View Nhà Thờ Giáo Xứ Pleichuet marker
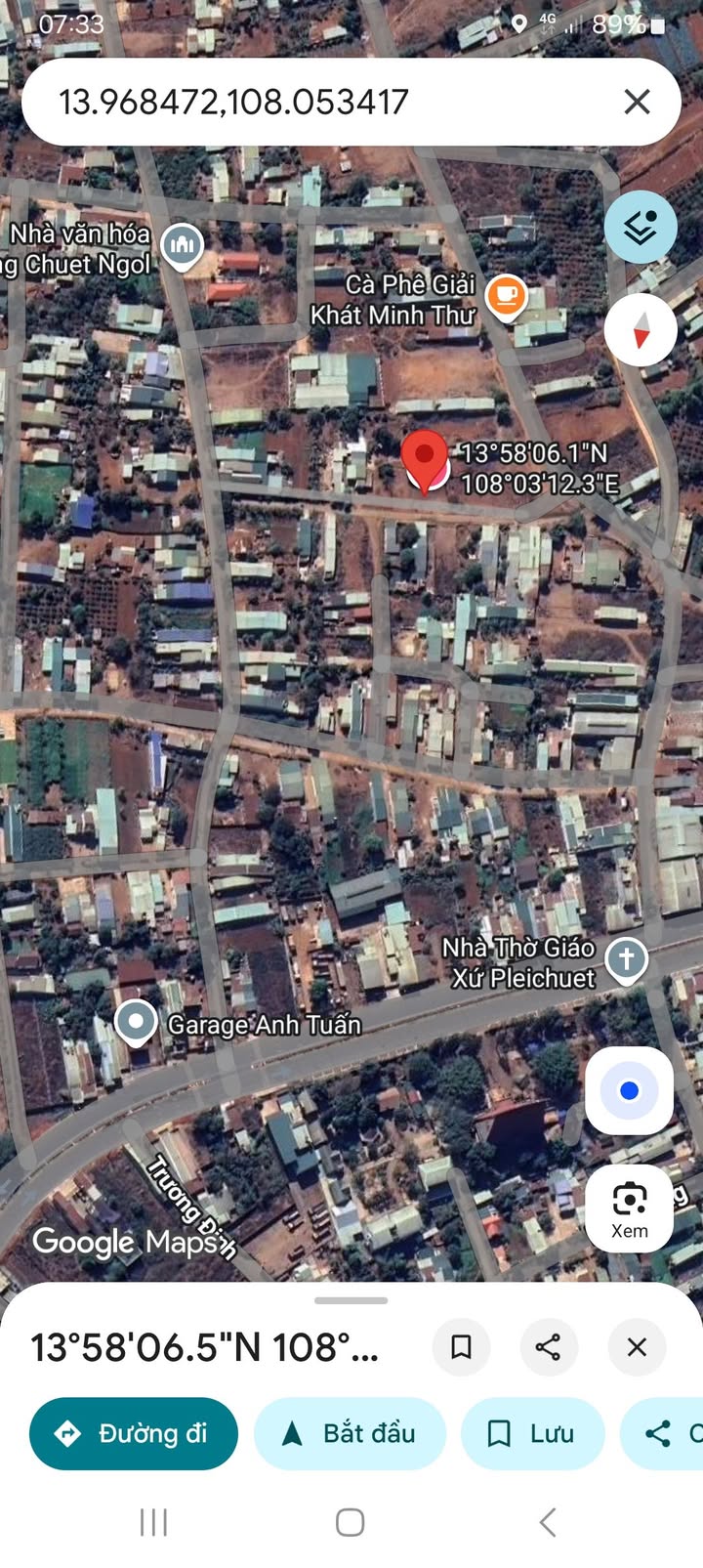 coord(626,960)
